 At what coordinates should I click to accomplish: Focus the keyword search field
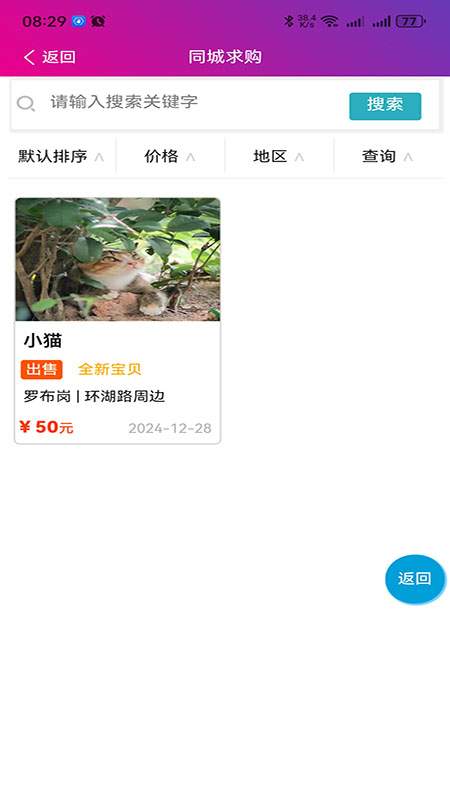coord(194,102)
